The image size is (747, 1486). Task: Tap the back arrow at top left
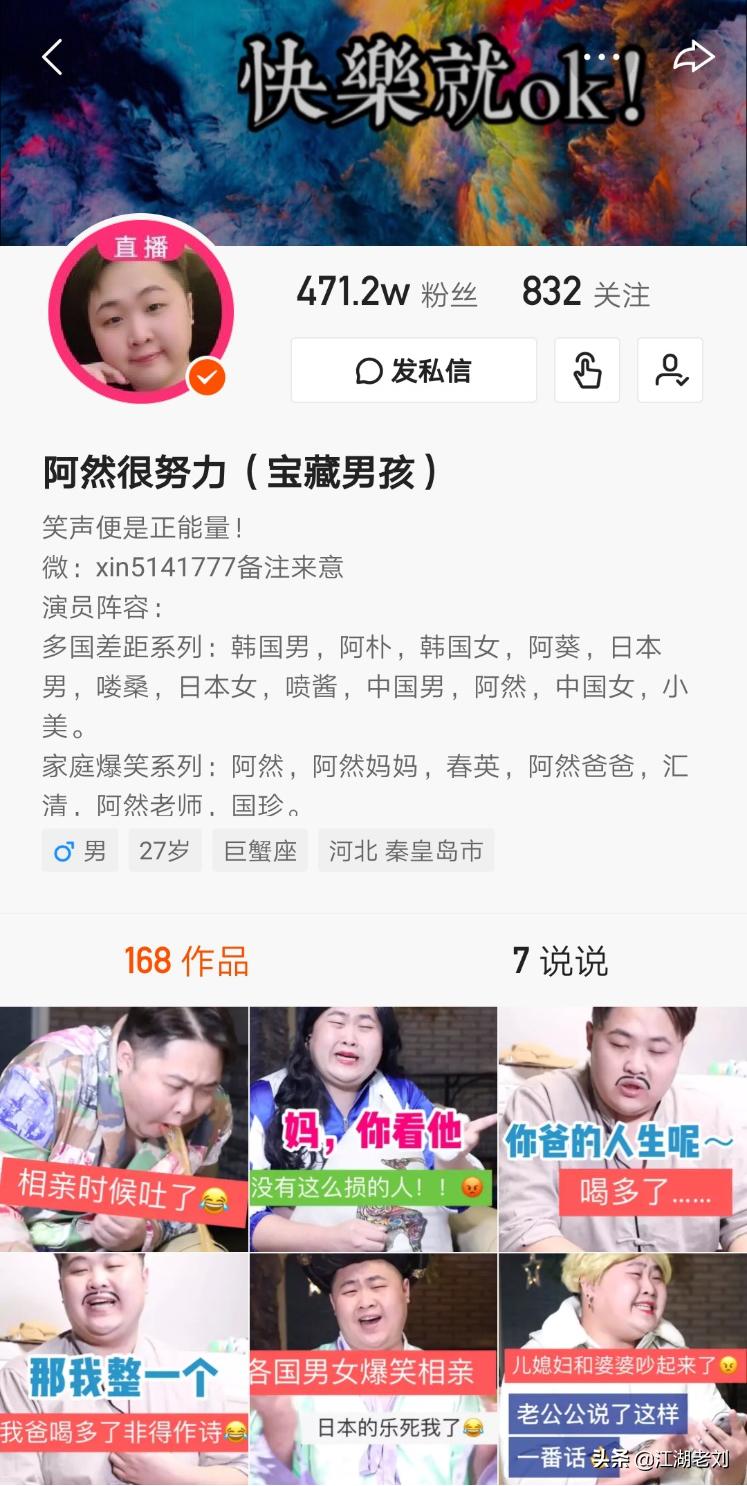pos(52,57)
